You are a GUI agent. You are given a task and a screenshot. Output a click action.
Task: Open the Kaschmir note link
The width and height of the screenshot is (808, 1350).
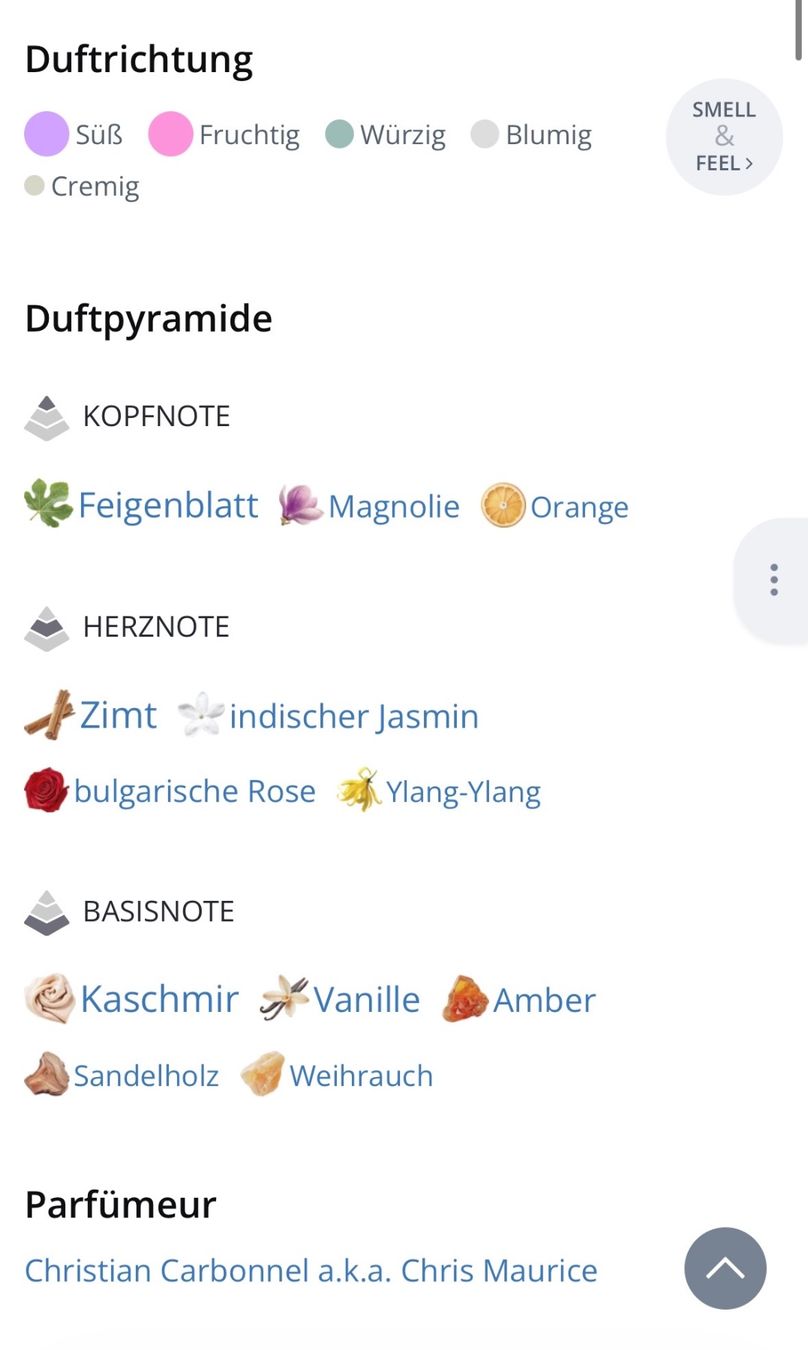[132, 998]
